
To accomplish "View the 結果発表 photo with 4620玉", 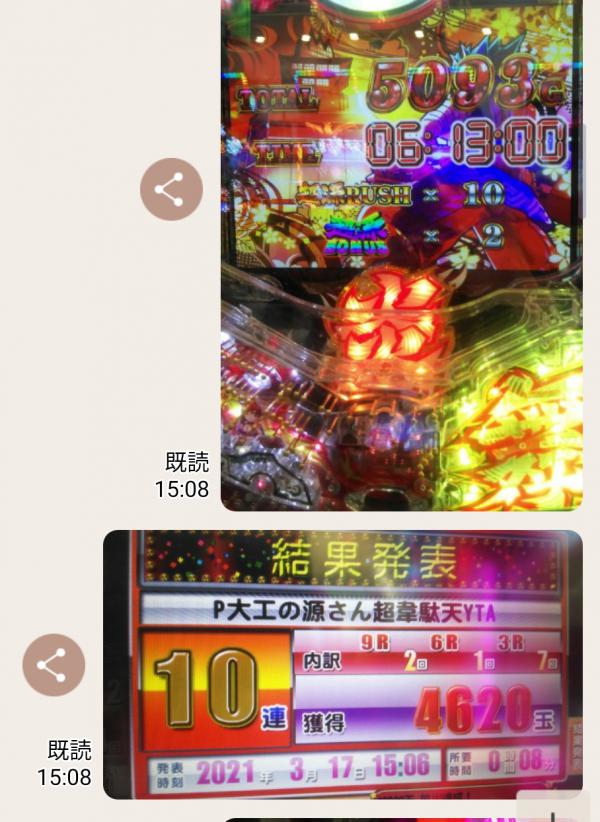I will 343,664.
